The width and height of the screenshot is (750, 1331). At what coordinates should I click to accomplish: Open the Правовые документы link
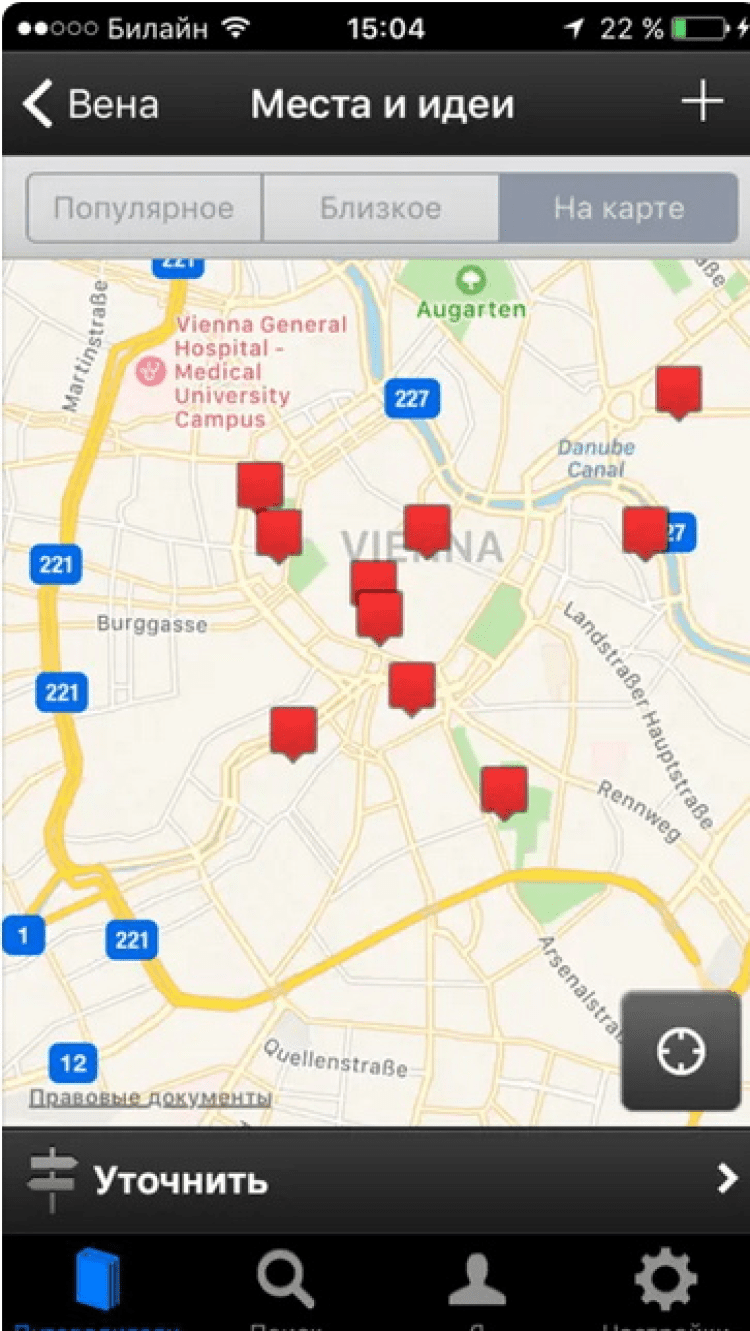(x=150, y=1098)
